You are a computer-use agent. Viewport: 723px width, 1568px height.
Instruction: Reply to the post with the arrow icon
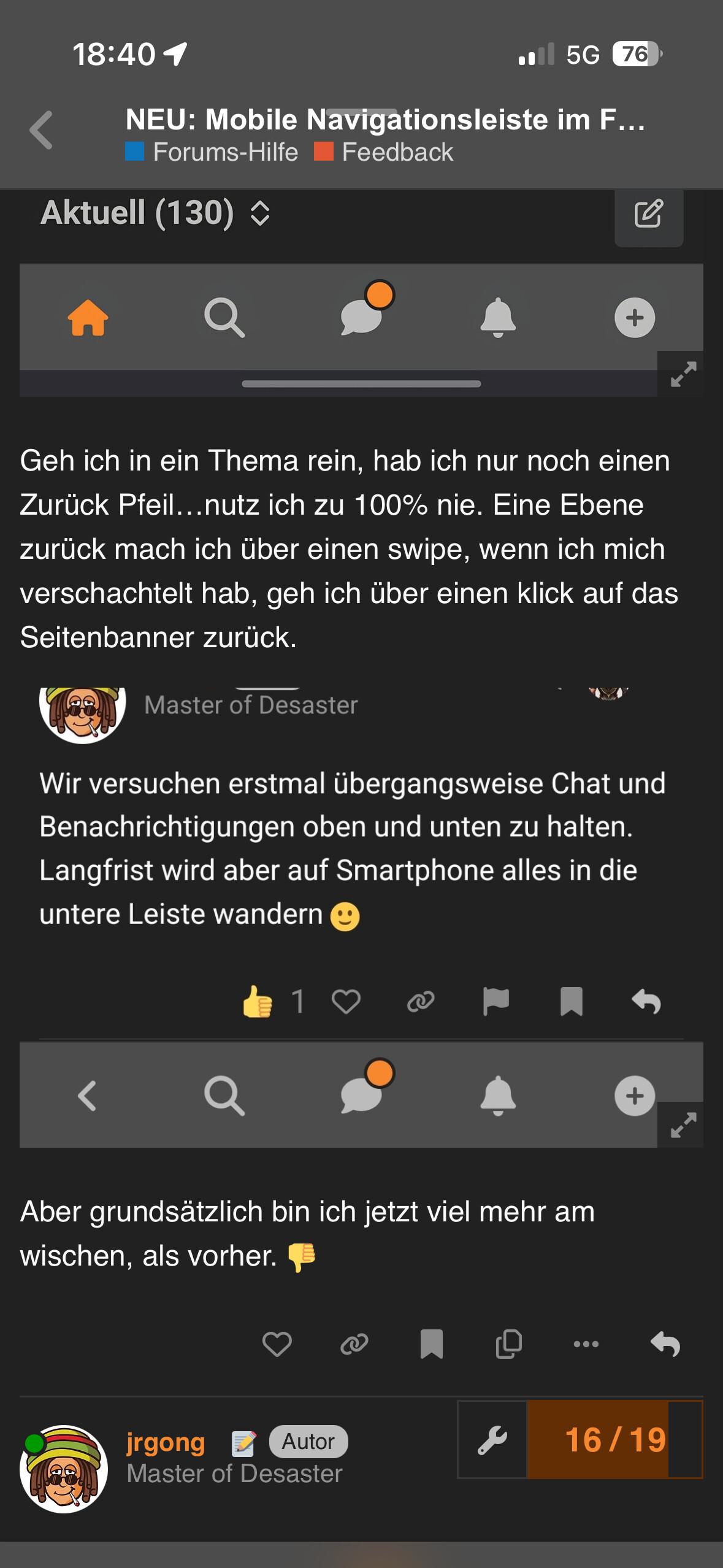pyautogui.click(x=665, y=1344)
